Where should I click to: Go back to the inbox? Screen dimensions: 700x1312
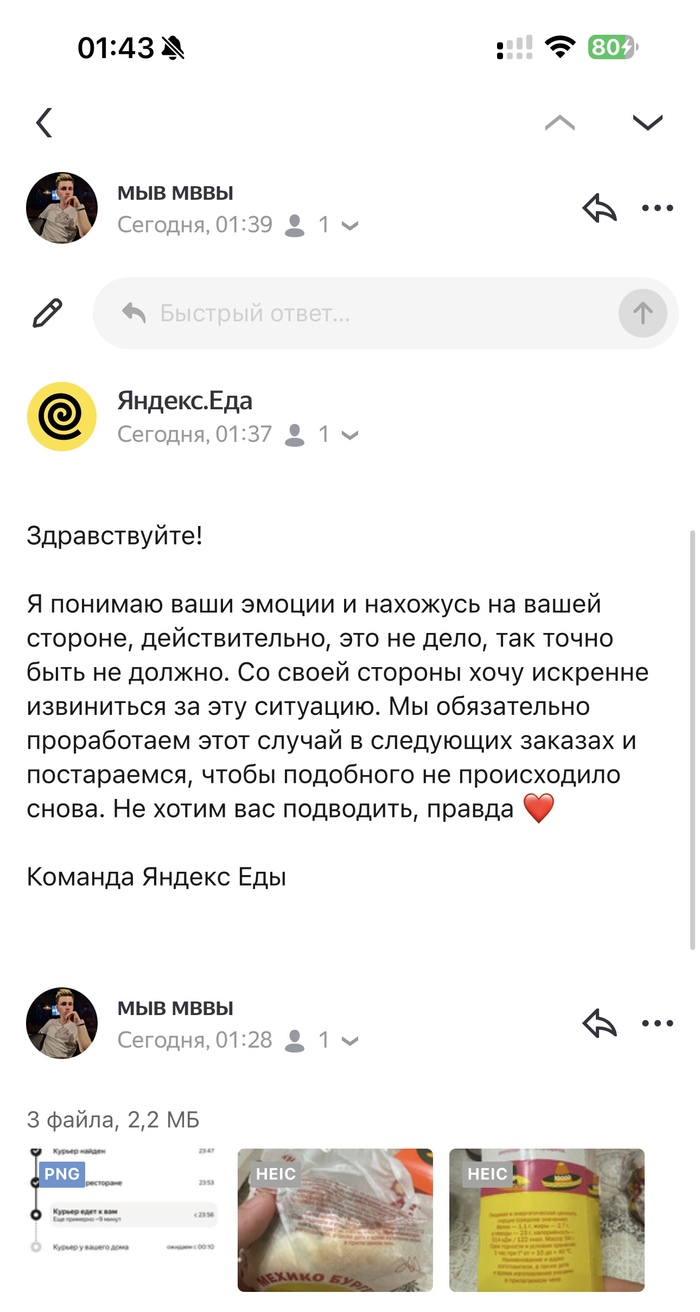44,123
